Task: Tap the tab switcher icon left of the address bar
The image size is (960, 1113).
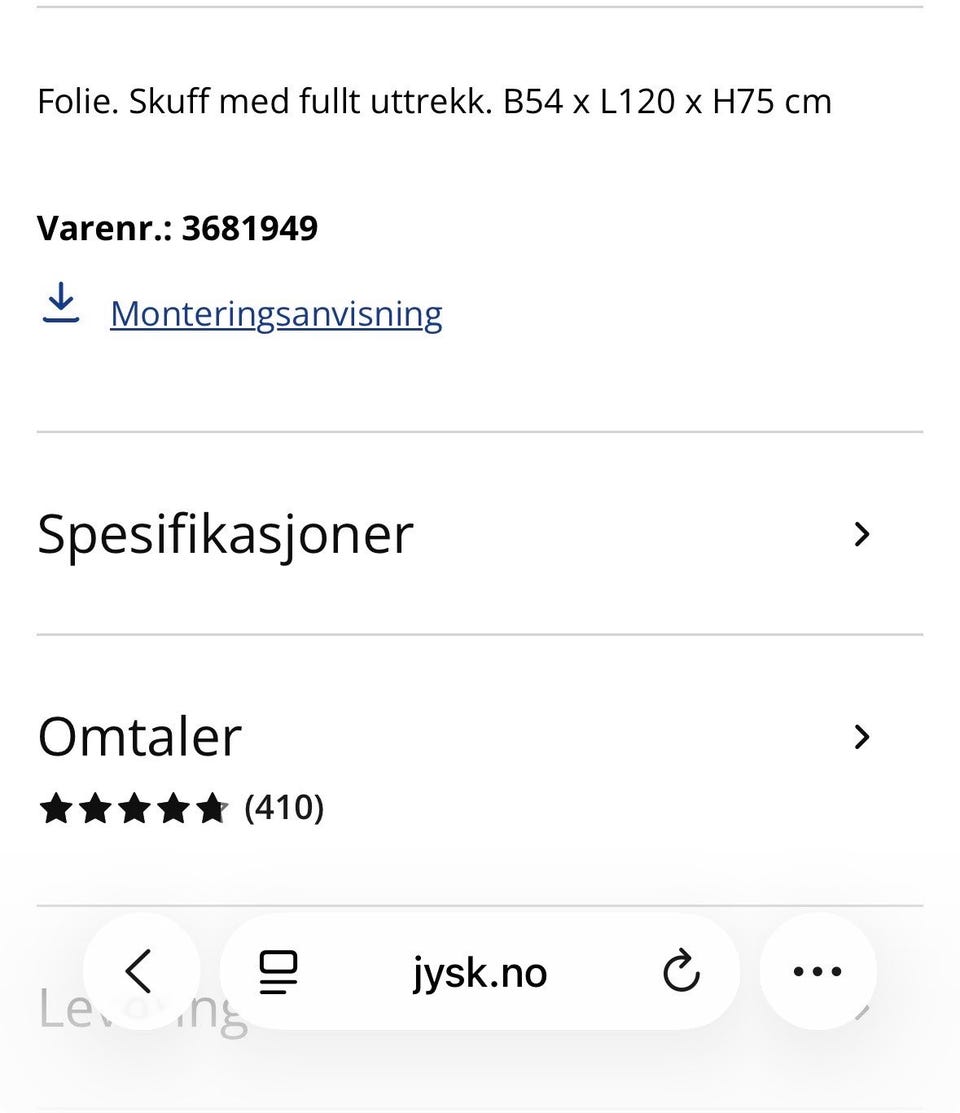Action: (278, 970)
